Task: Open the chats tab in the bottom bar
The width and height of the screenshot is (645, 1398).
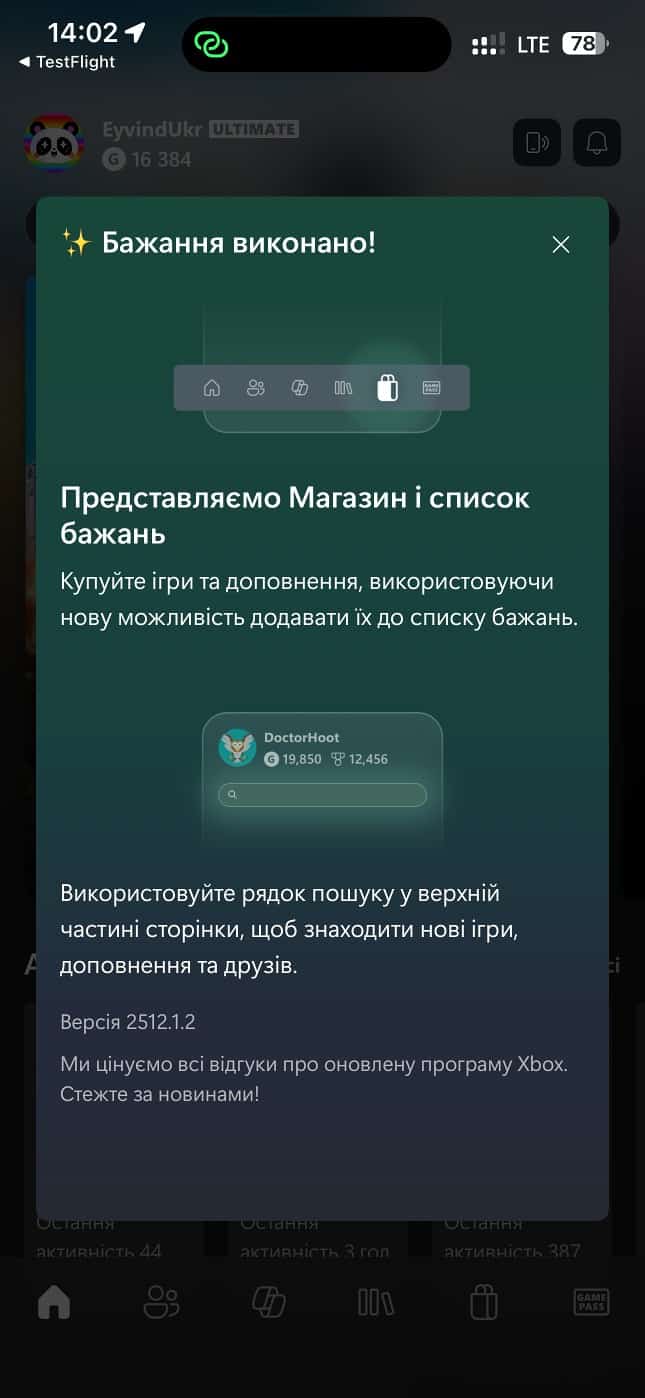Action: [x=268, y=1302]
